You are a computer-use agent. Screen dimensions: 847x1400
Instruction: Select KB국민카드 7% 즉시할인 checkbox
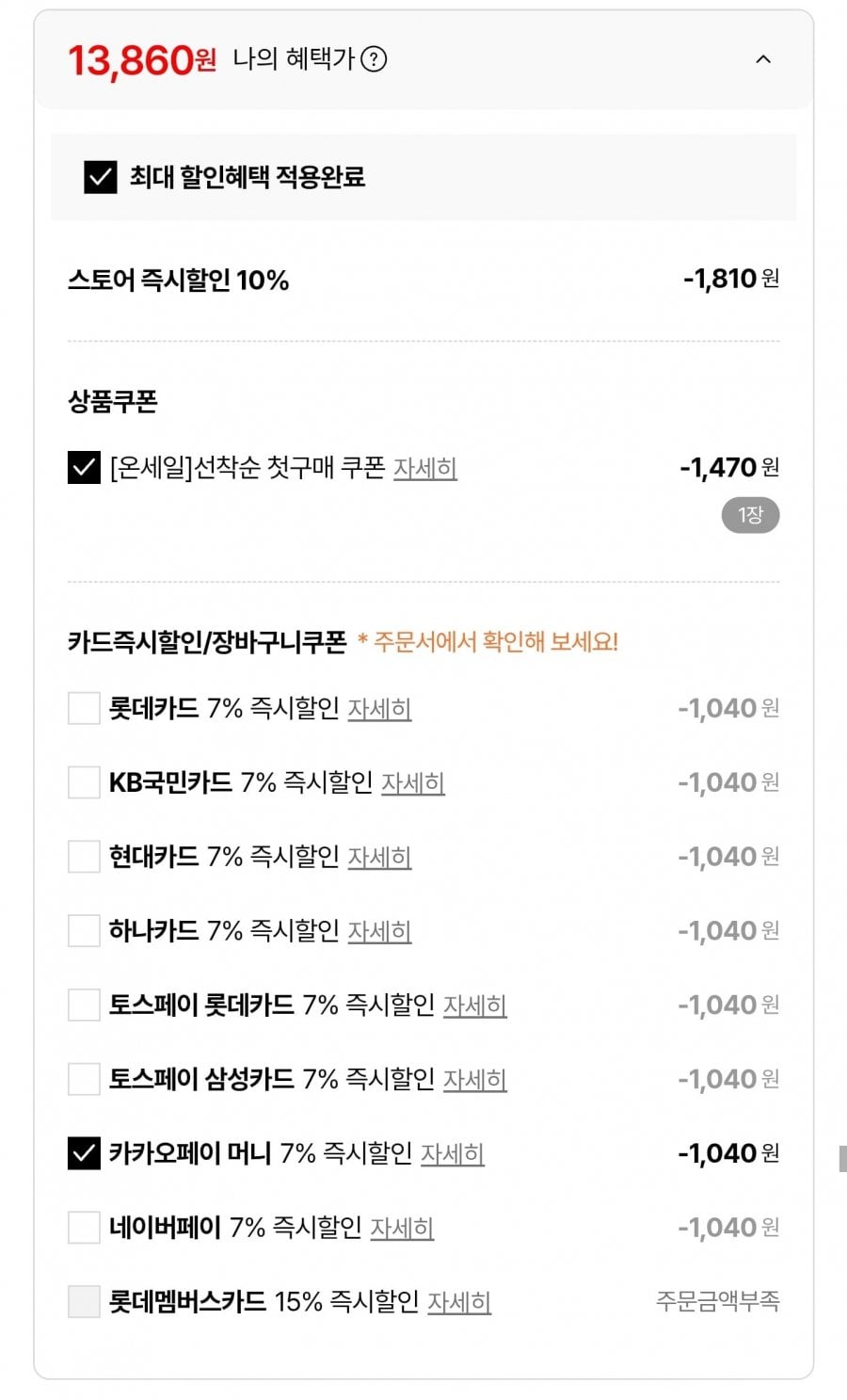click(84, 782)
